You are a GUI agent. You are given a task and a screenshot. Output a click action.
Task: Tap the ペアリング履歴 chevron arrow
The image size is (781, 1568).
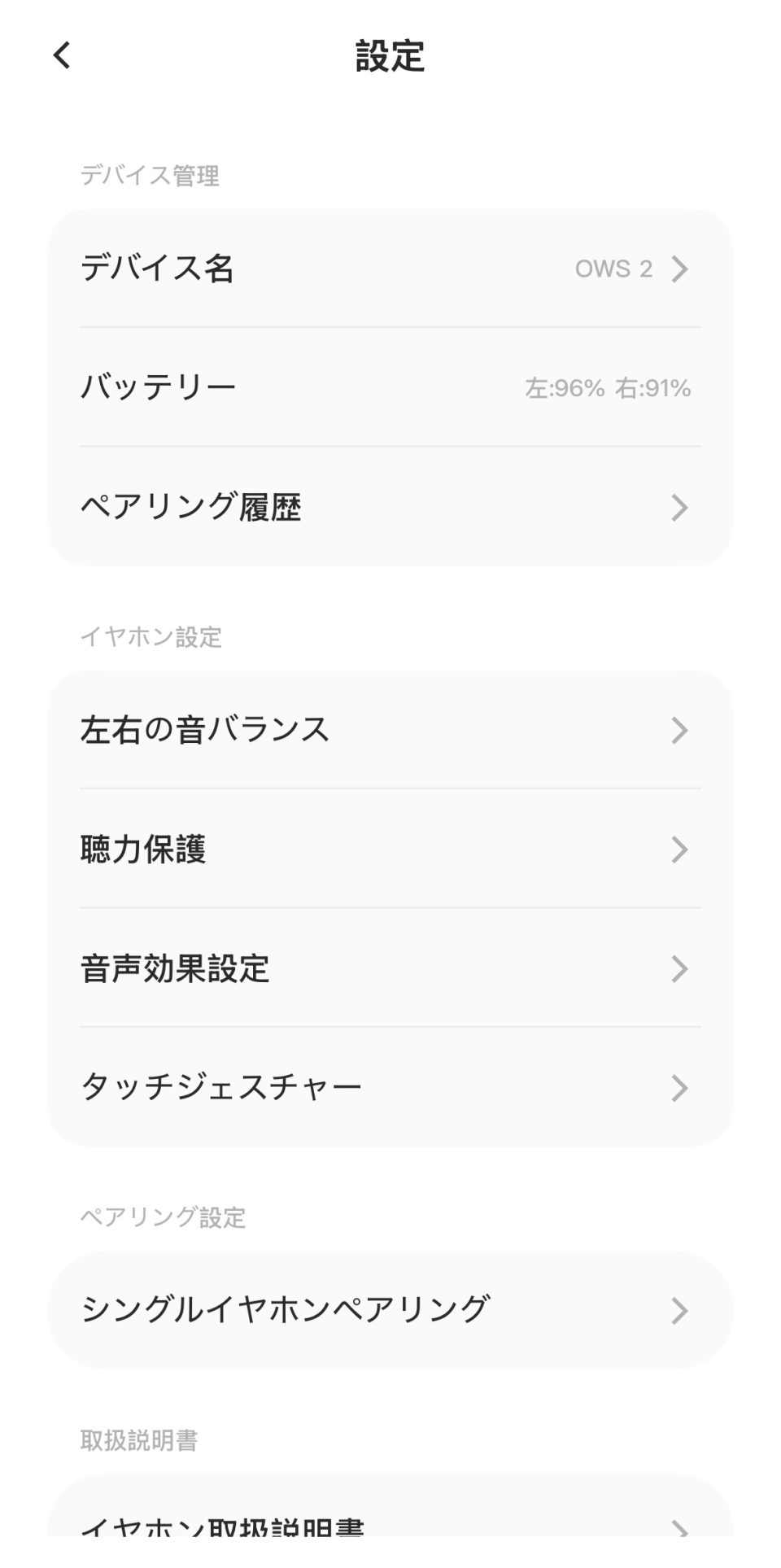[680, 509]
